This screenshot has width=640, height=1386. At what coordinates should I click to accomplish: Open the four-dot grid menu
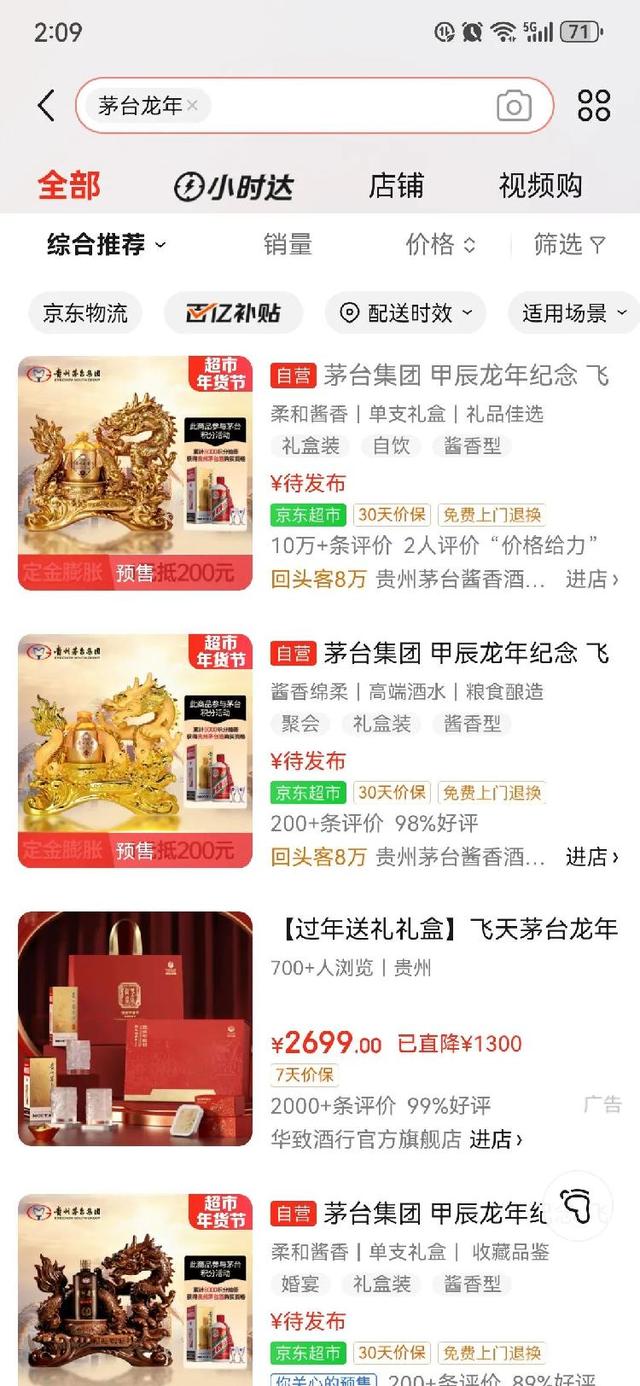coord(594,106)
